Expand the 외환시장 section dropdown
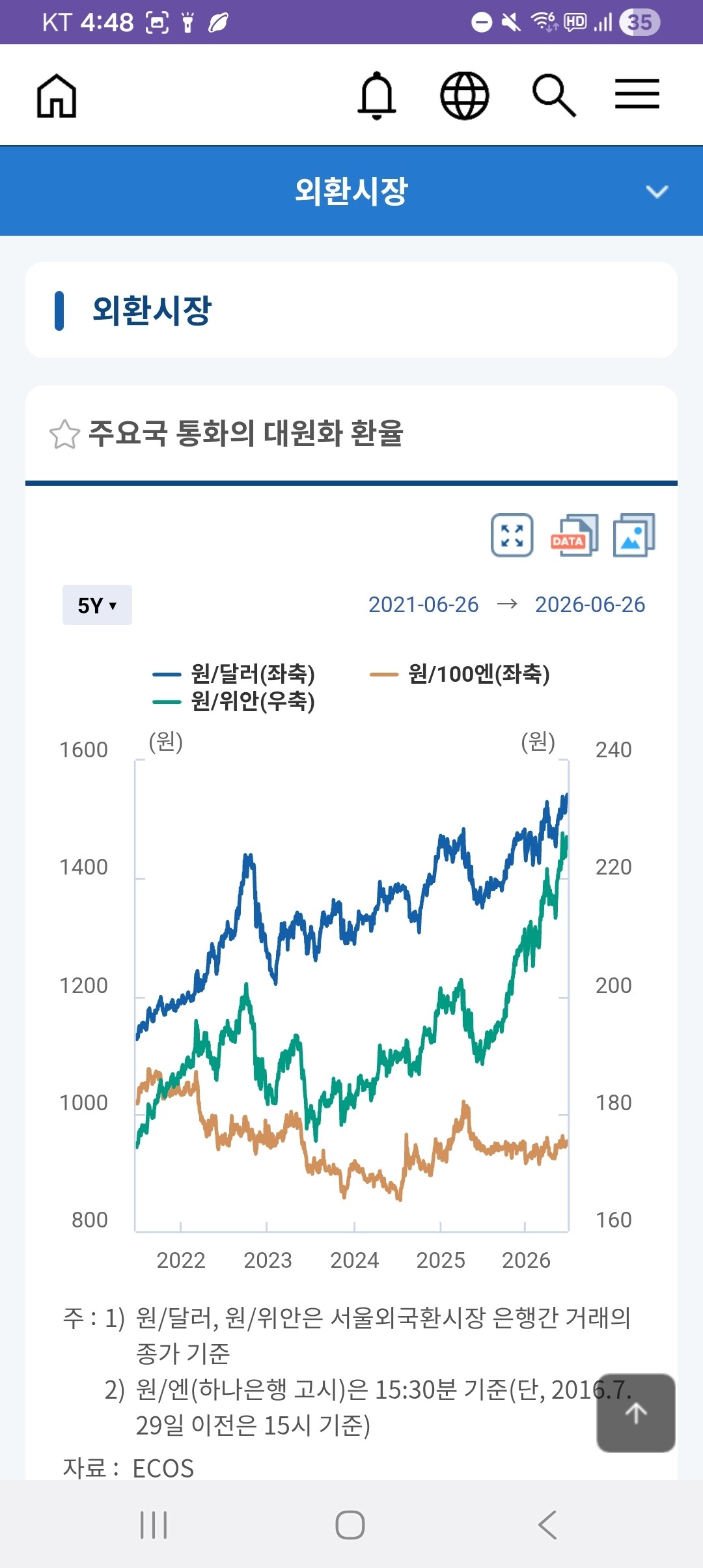 pyautogui.click(x=657, y=191)
